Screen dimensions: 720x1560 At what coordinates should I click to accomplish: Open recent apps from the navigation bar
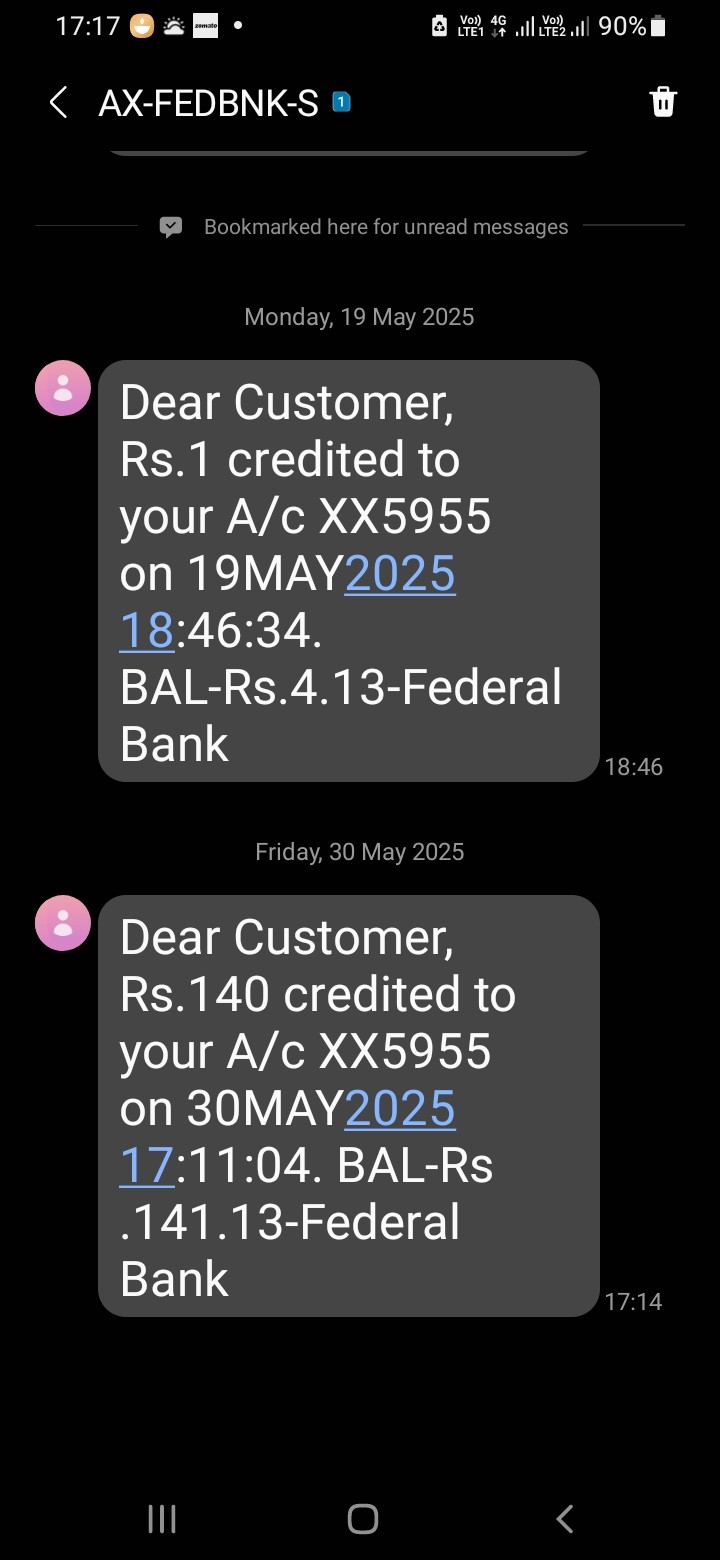click(161, 1519)
